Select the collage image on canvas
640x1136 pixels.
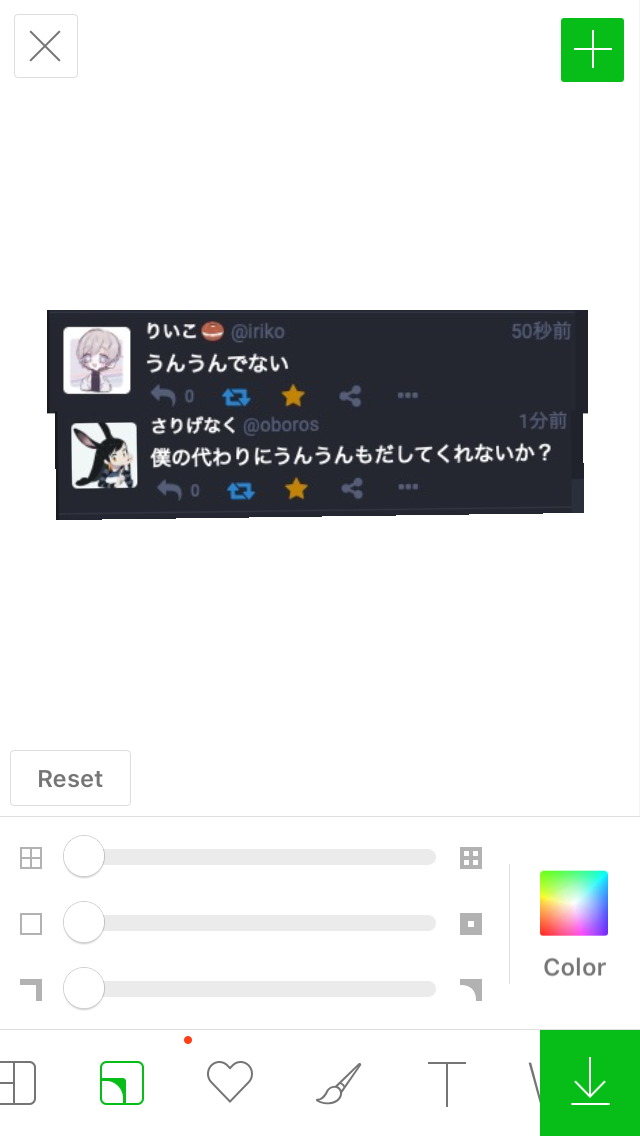click(317, 414)
